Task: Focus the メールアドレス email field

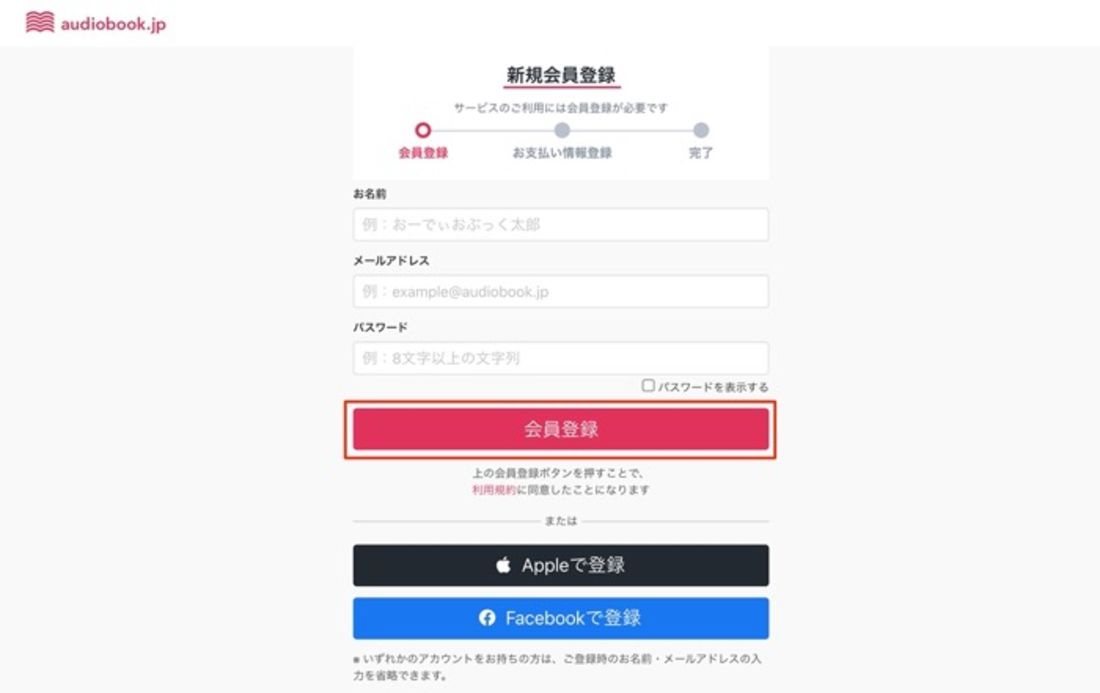Action: point(560,292)
